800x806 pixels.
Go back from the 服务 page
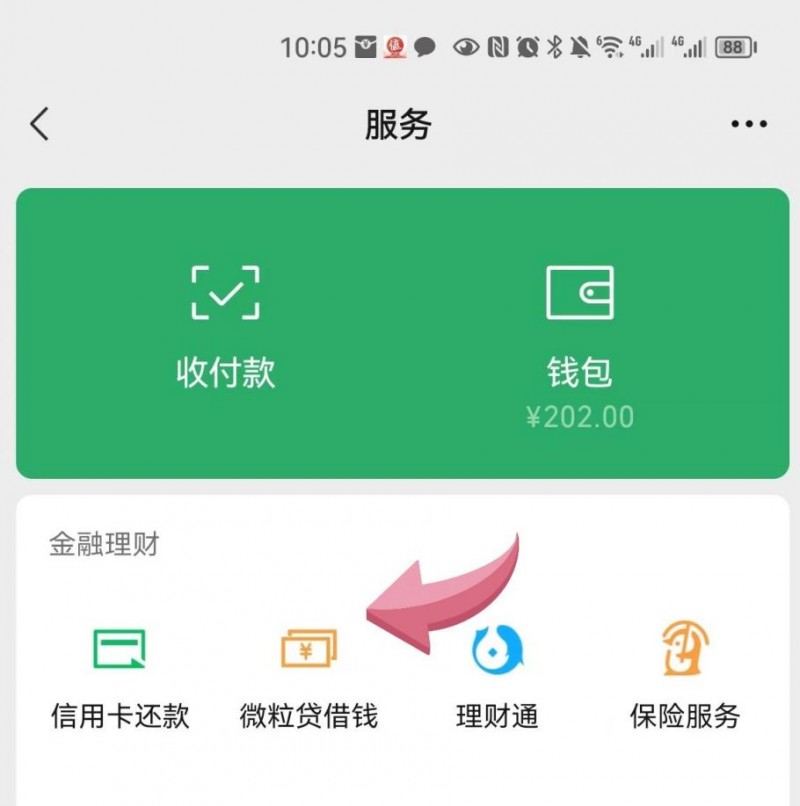[x=40, y=125]
